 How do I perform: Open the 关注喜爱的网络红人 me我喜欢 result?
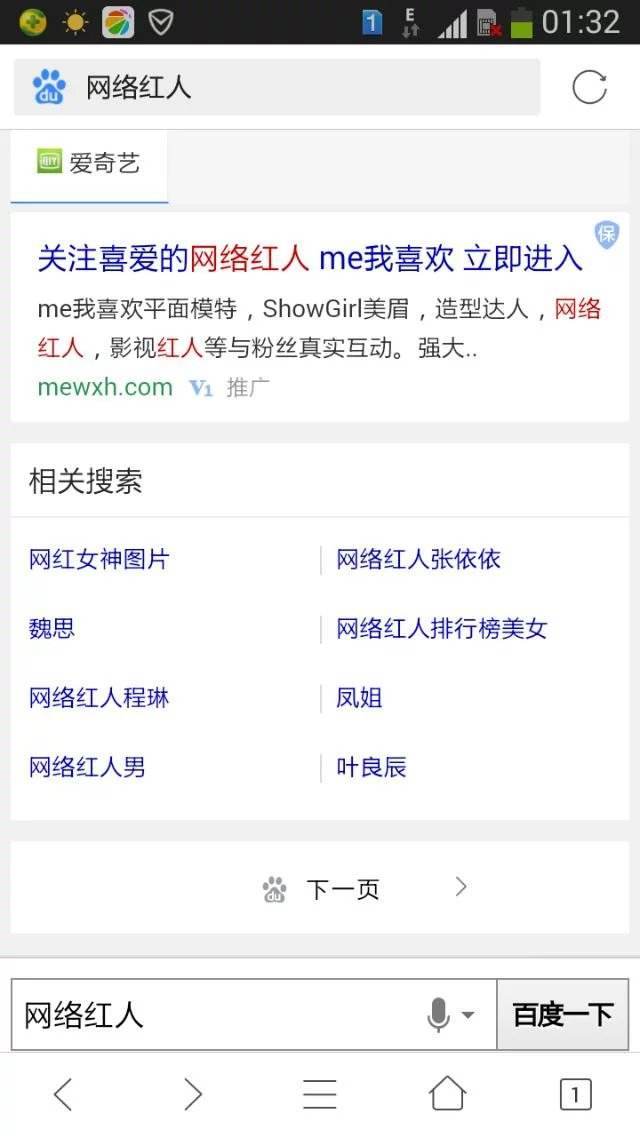click(x=310, y=259)
